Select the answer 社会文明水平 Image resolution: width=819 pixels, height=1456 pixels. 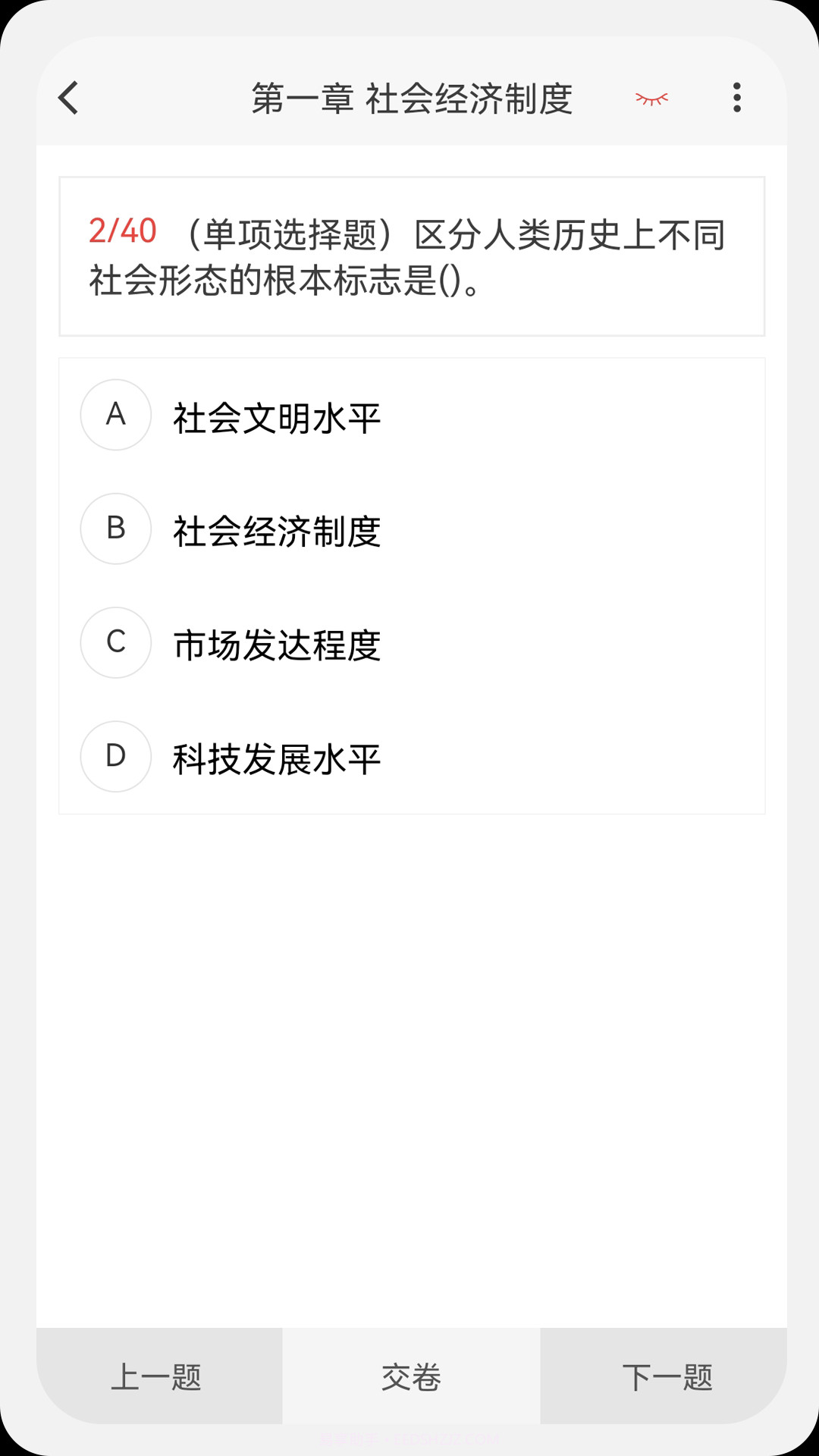coord(278,415)
